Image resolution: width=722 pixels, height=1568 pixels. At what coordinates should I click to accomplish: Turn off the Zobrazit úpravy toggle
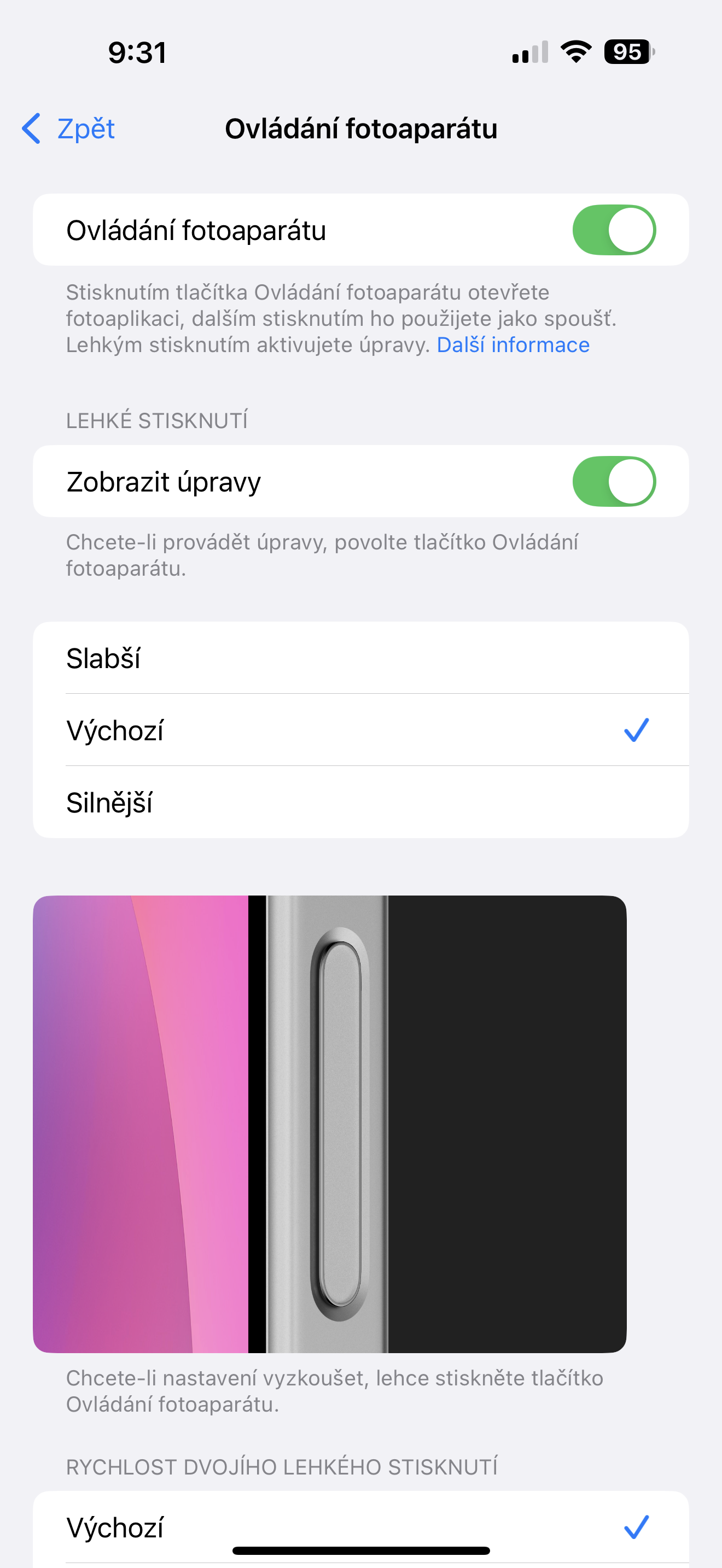tap(613, 482)
